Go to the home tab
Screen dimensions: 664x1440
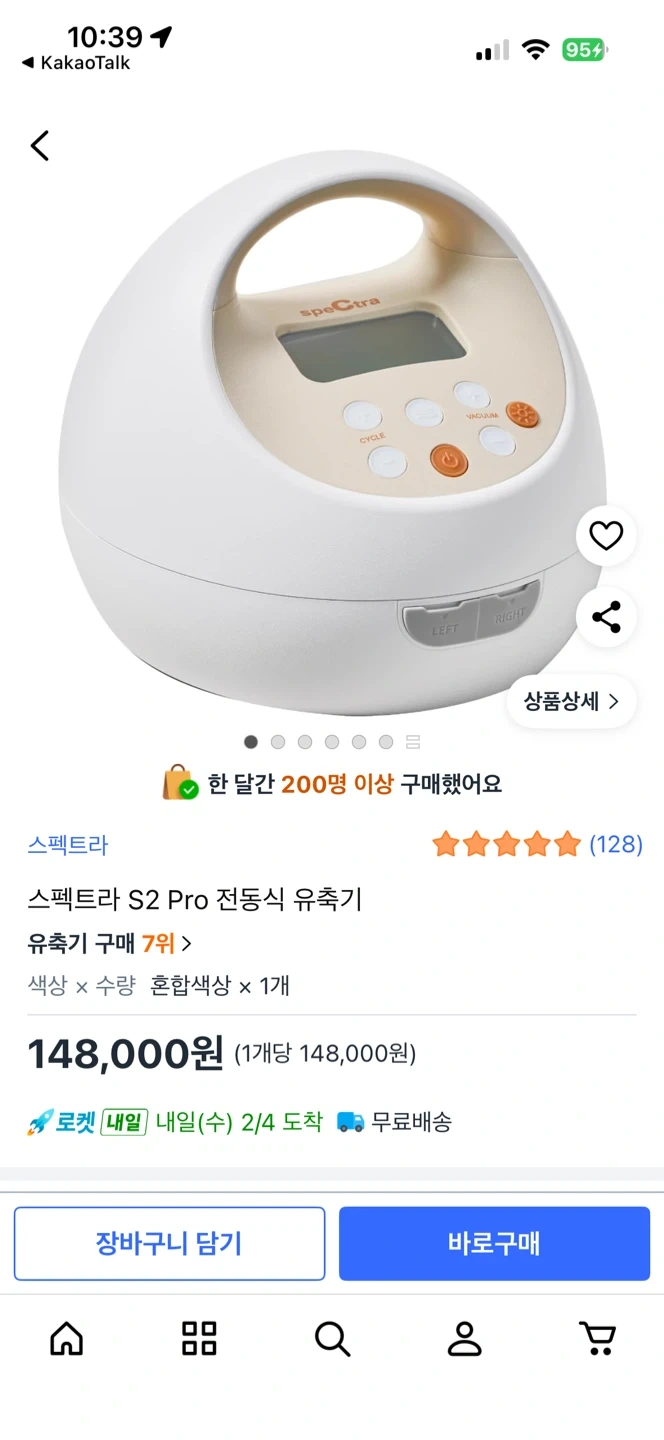pyautogui.click(x=67, y=1338)
